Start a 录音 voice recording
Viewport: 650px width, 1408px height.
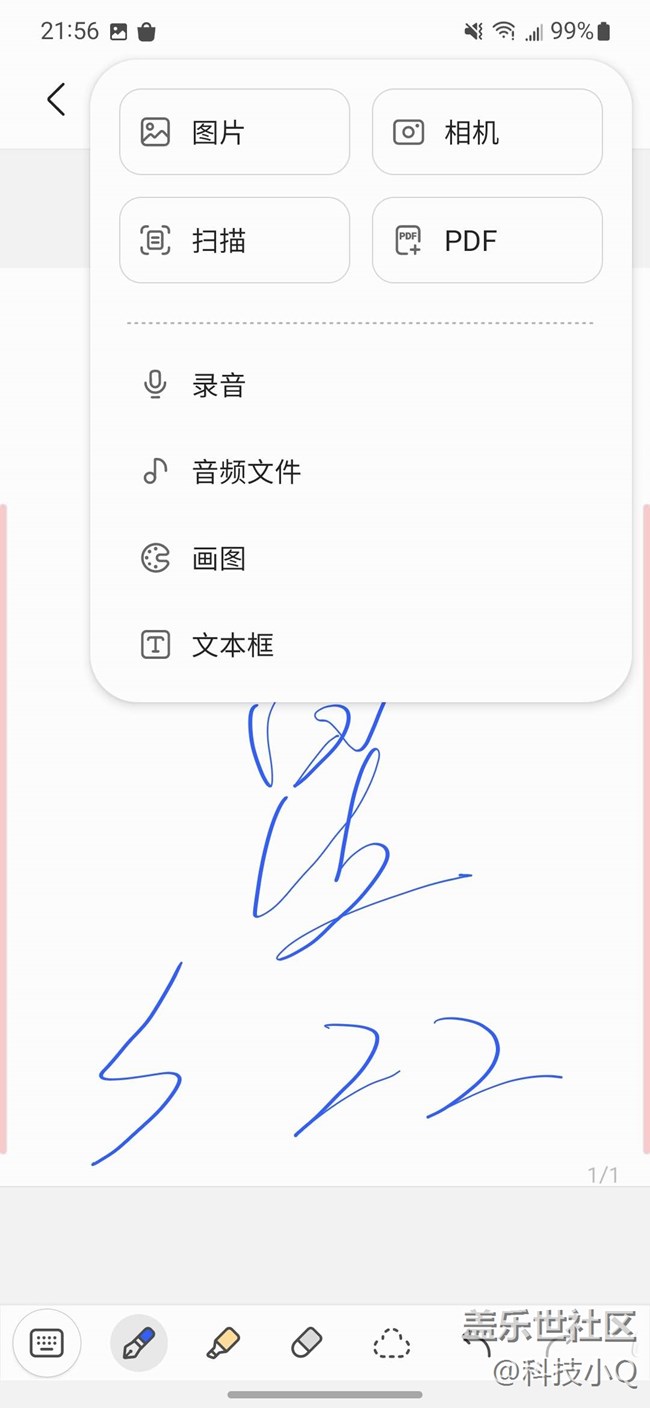pos(218,385)
